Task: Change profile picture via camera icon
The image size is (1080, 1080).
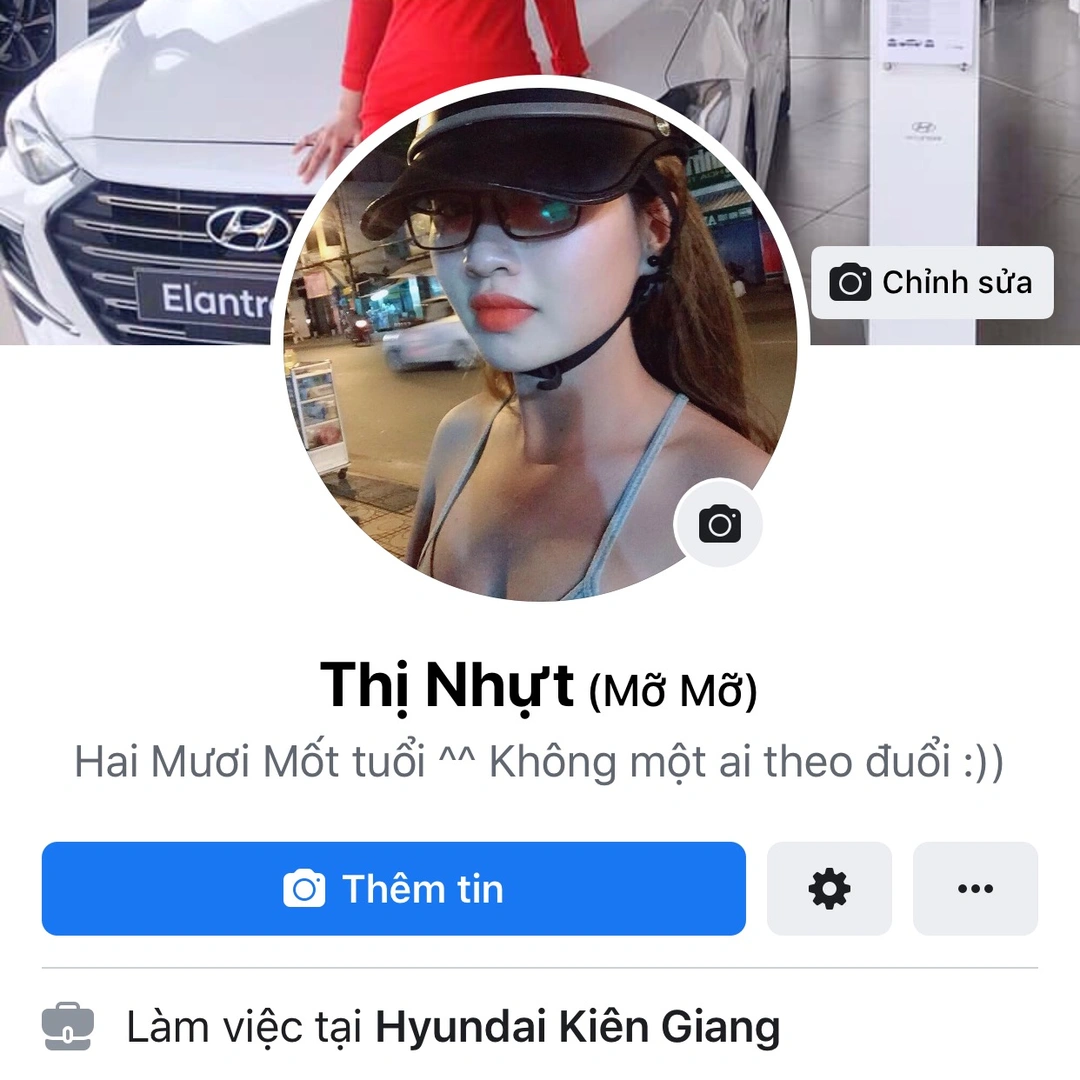Action: coord(719,524)
